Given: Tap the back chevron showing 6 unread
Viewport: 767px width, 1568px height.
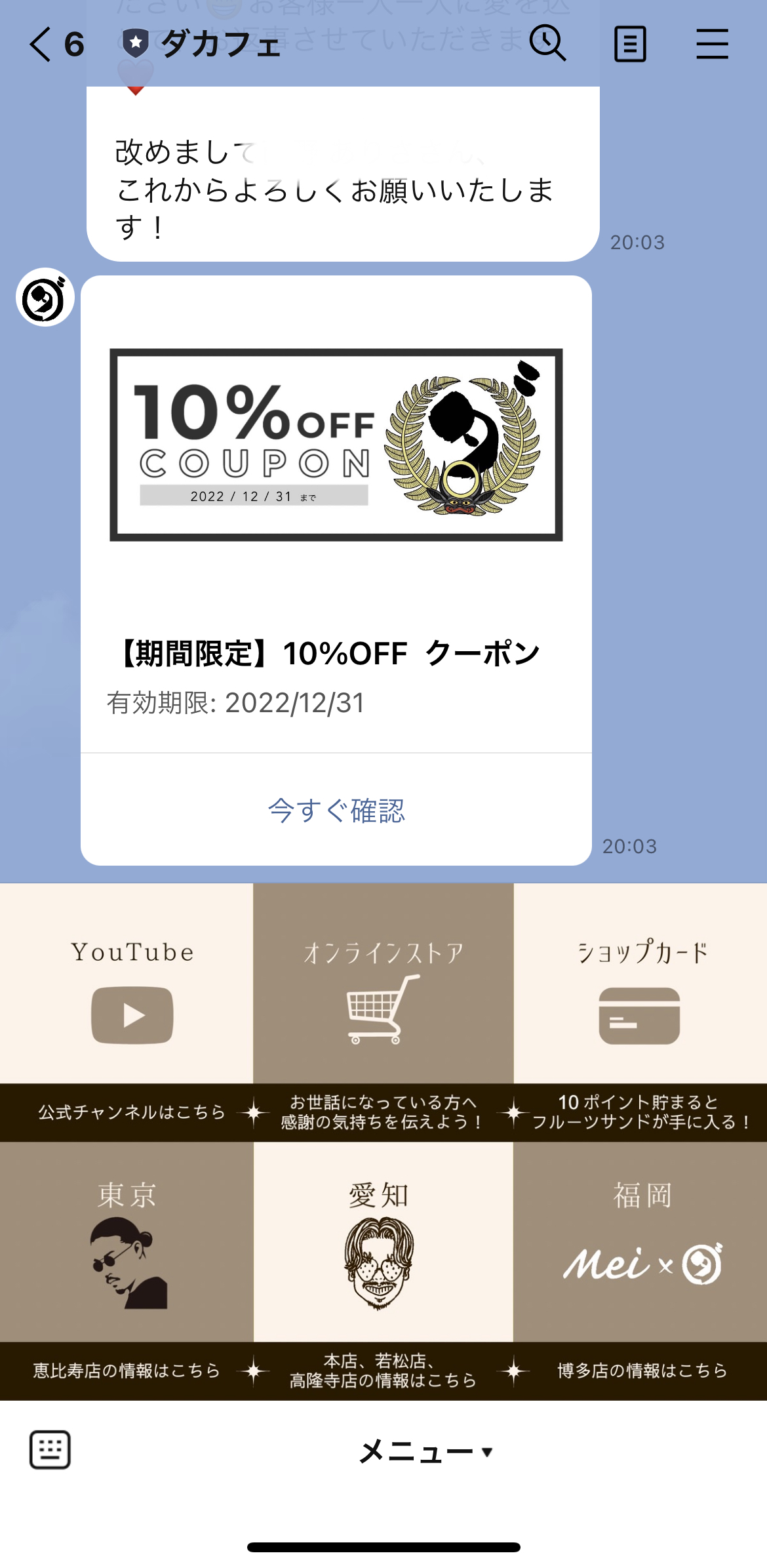Looking at the screenshot, I should pos(52,43).
